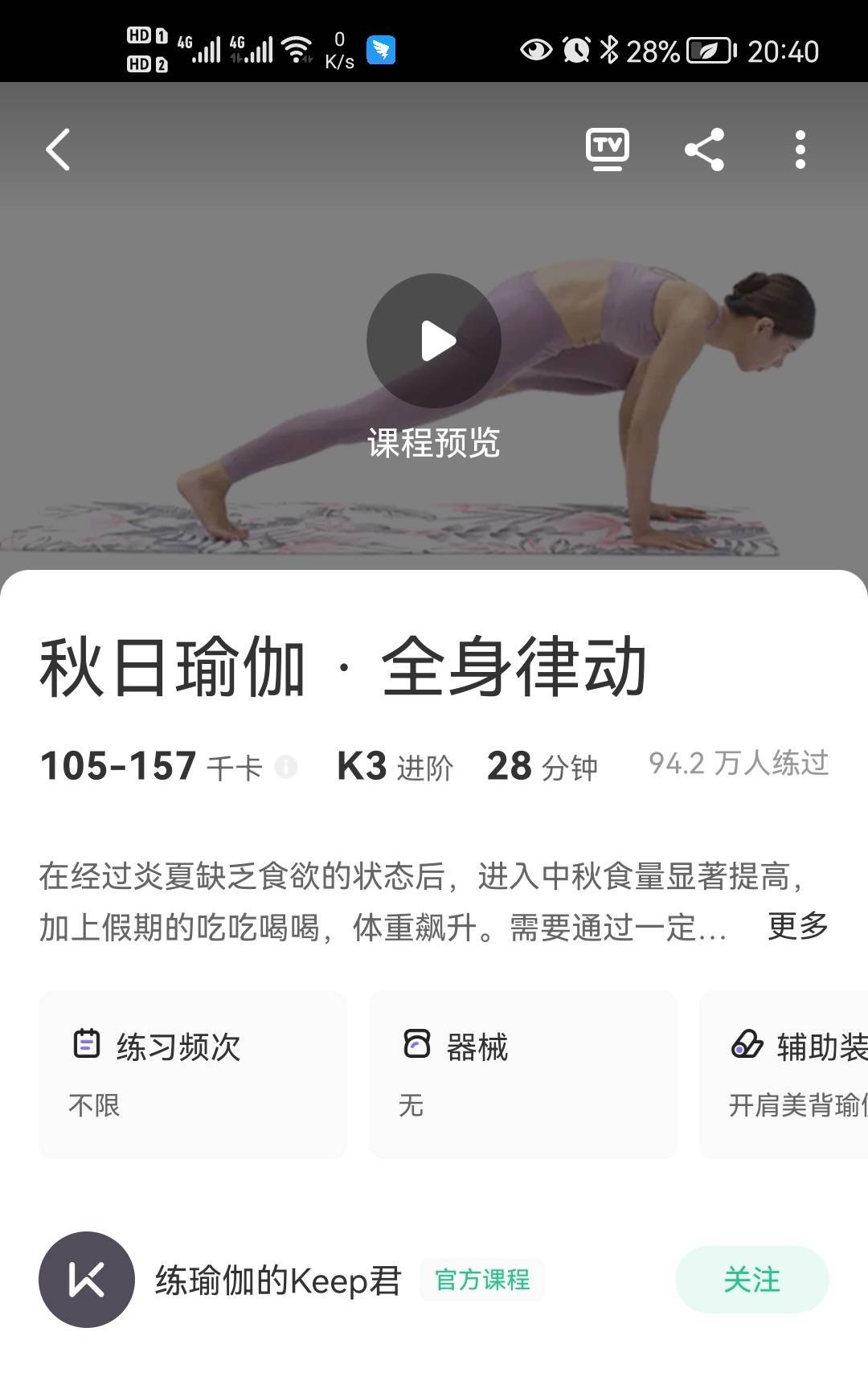This screenshot has height=1389, width=868.
Task: Tap the calorie info circle icon
Action: [287, 767]
